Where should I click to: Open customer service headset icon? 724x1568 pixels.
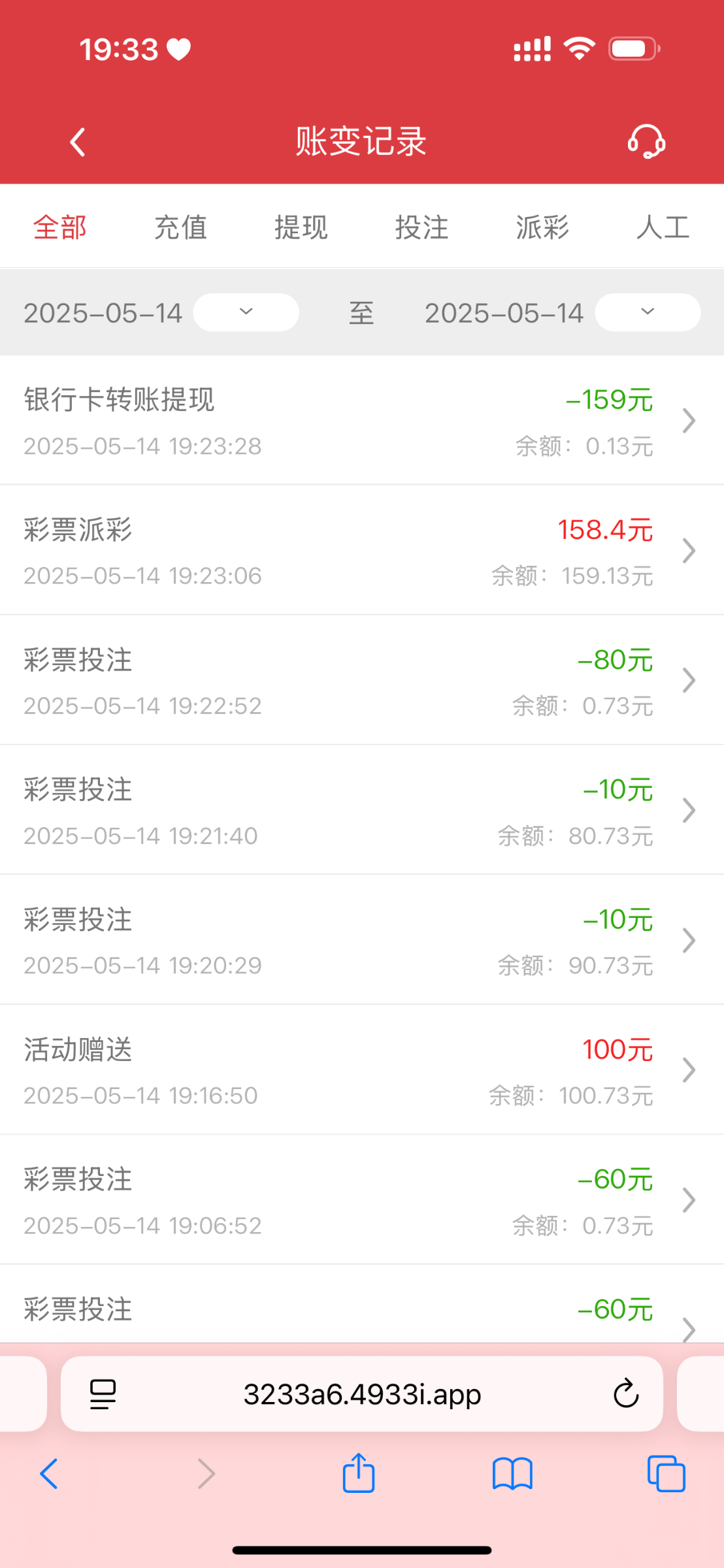click(x=646, y=142)
